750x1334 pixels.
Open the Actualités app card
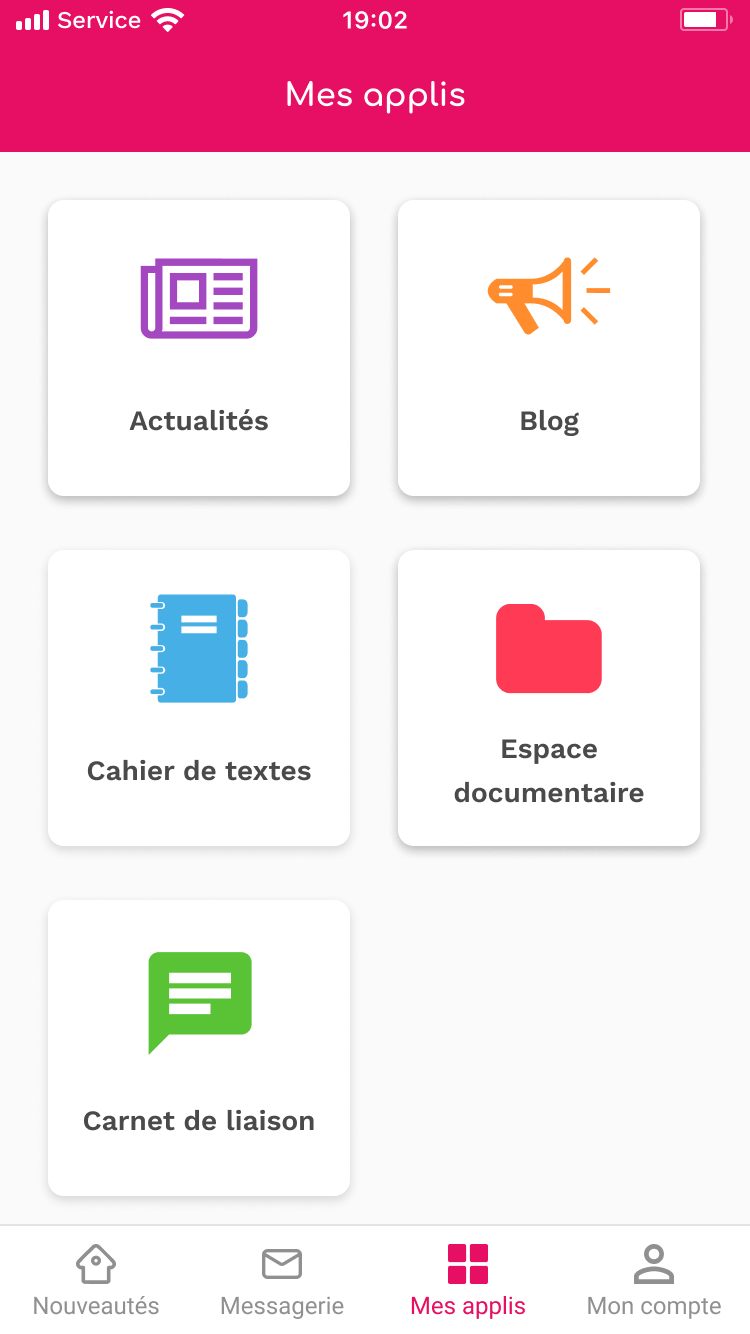[x=199, y=348]
